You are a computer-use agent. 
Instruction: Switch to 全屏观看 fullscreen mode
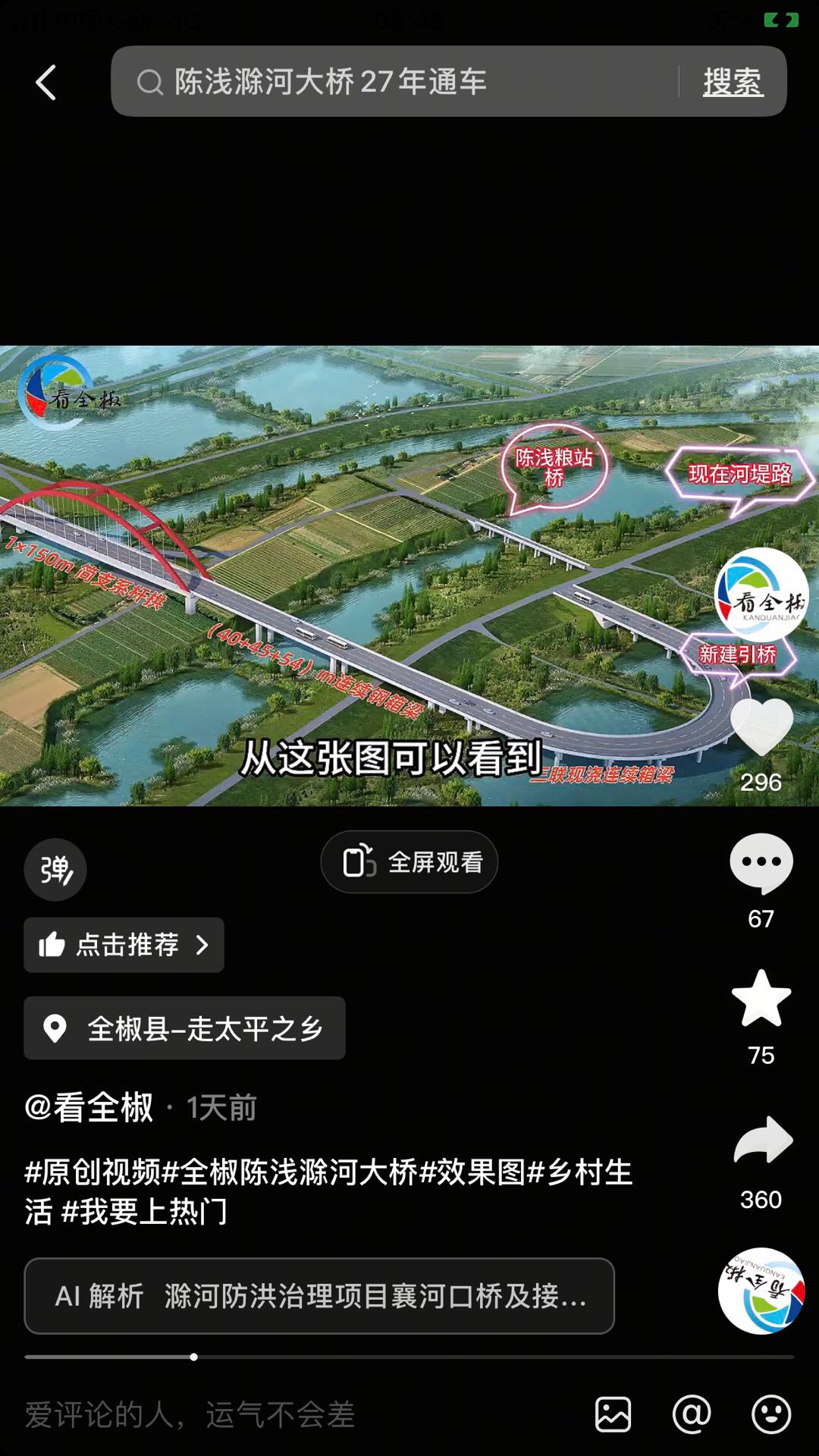point(409,862)
